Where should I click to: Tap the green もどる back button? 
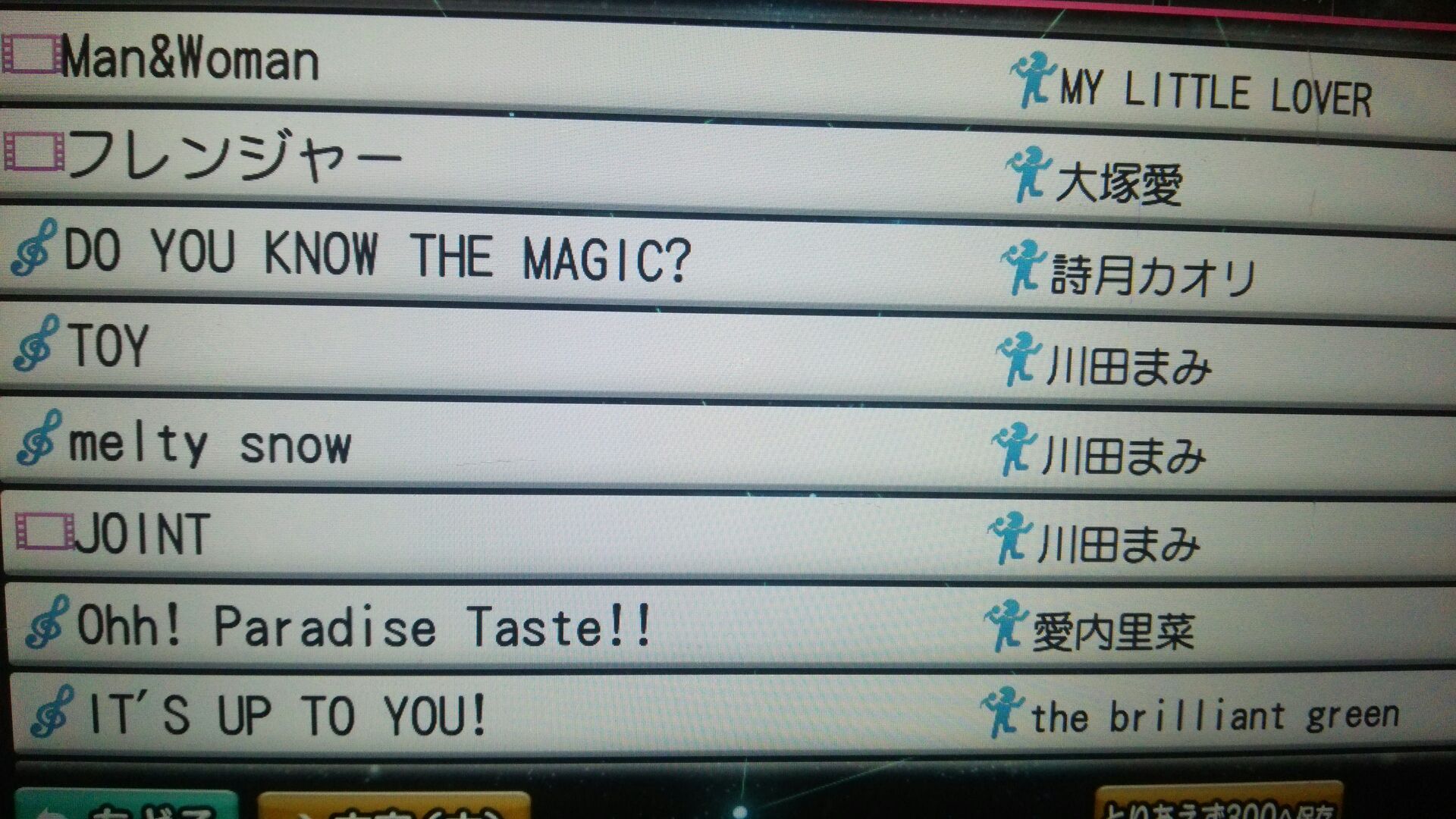pyautogui.click(x=125, y=805)
